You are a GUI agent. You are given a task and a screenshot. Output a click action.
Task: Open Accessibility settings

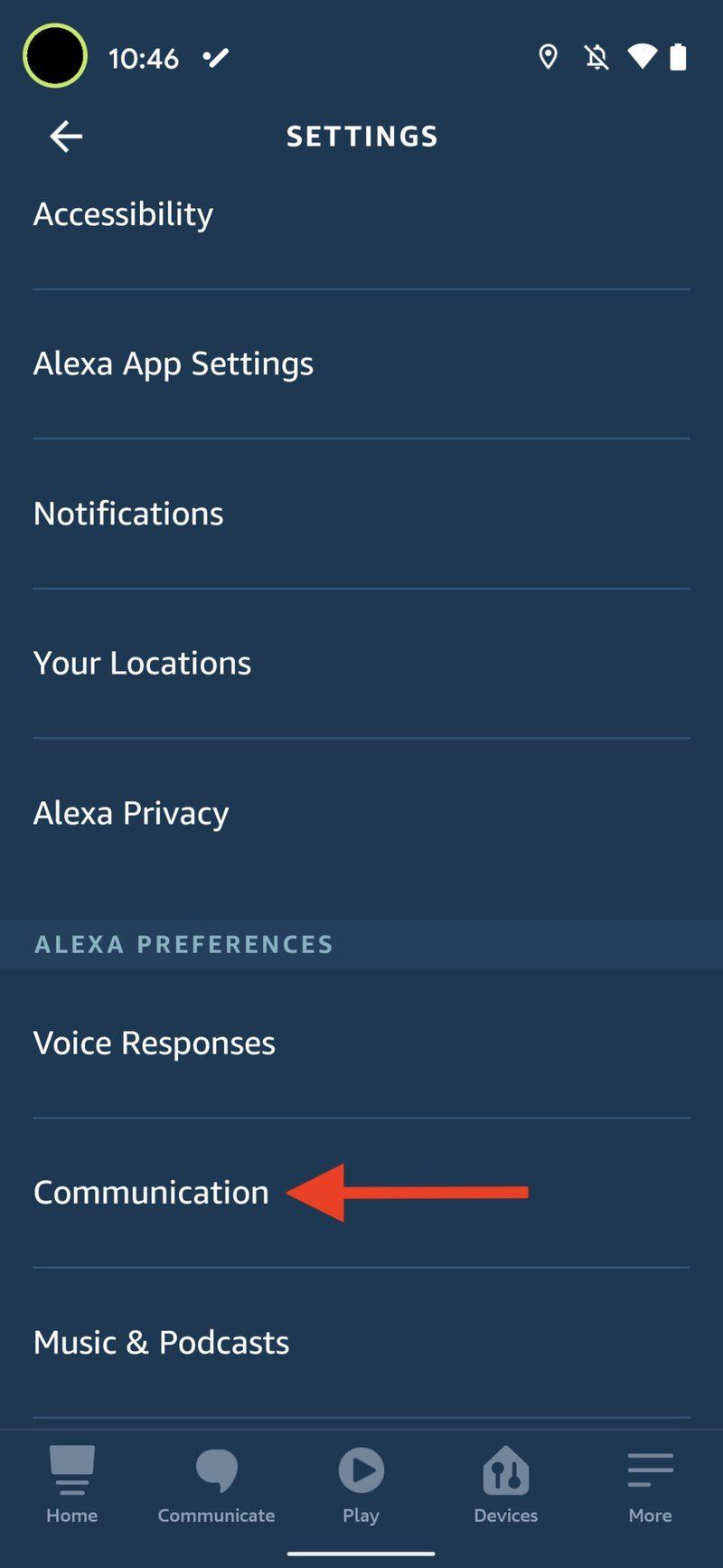point(124,214)
